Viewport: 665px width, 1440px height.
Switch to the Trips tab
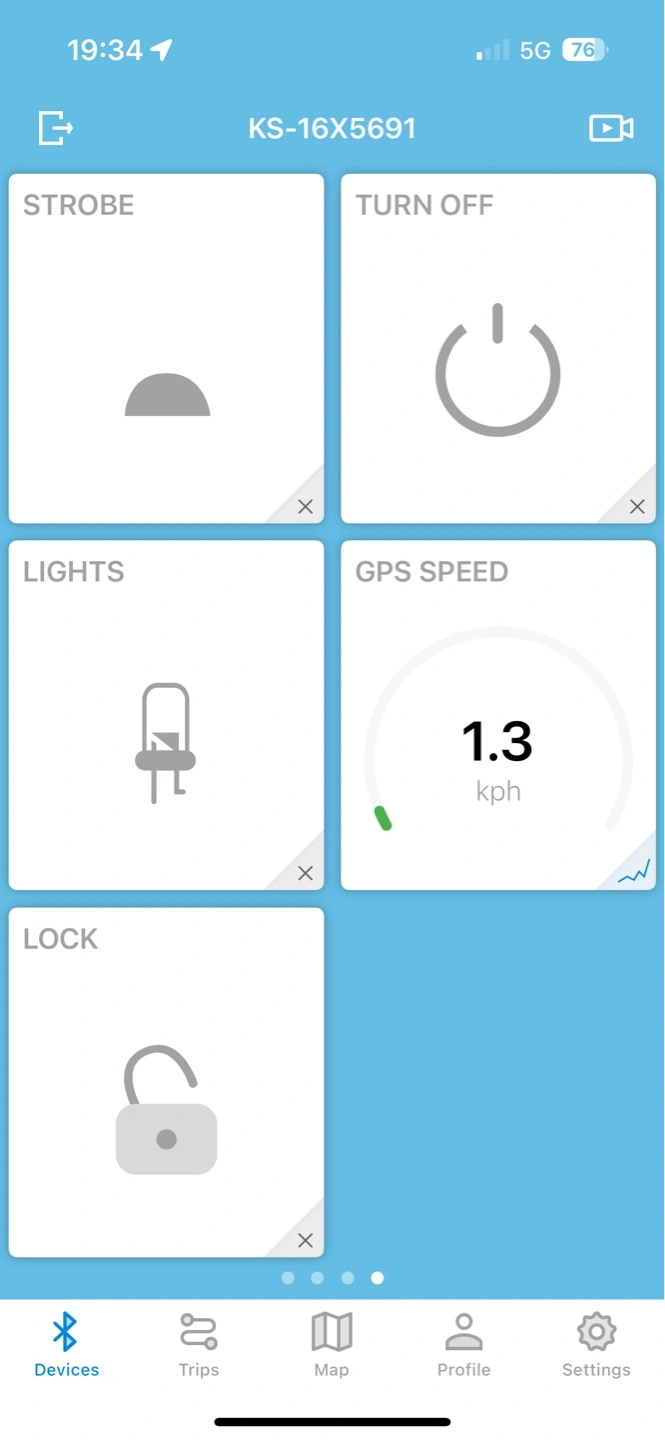199,1346
